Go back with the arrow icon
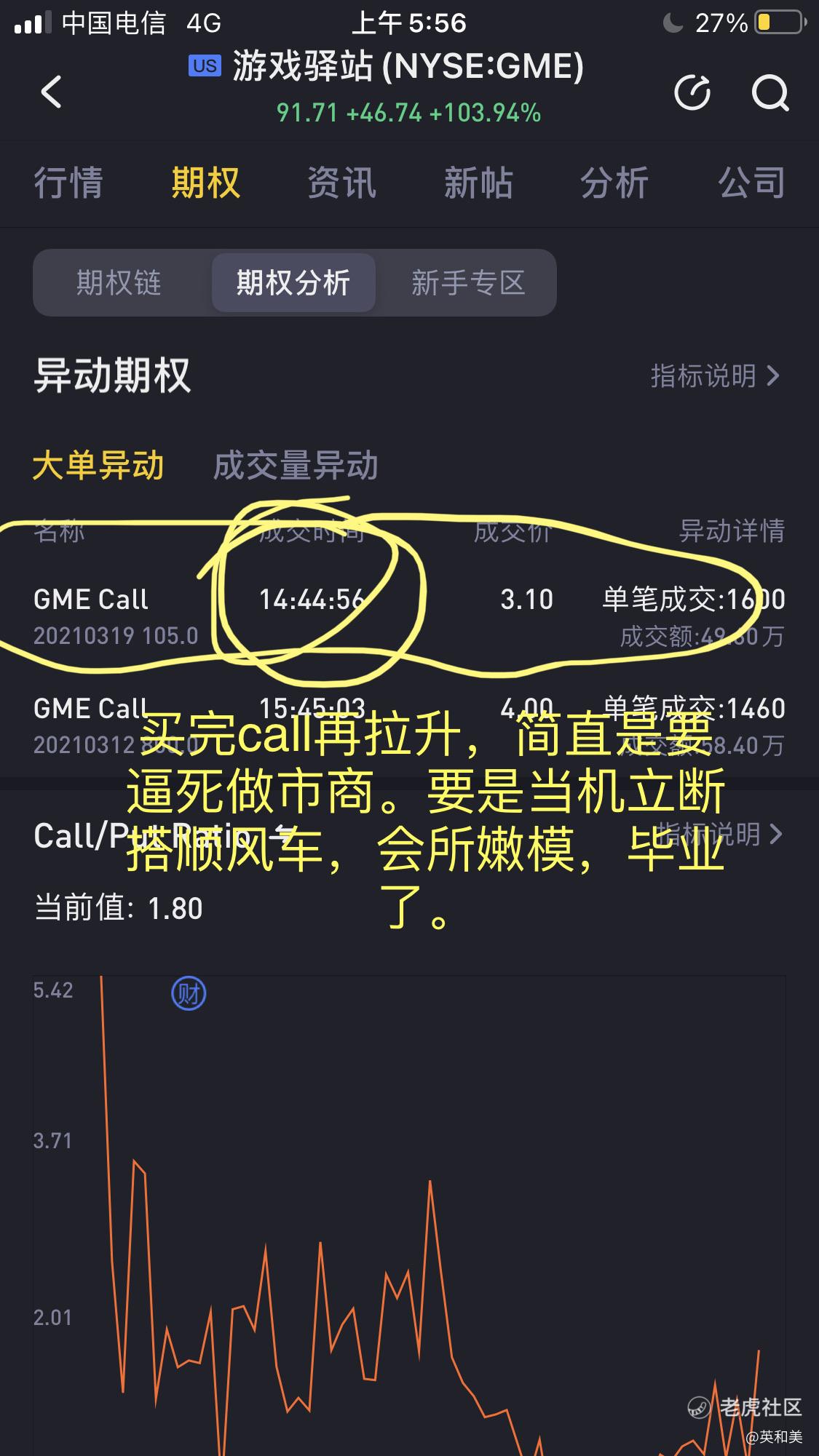819x1456 pixels. coord(51,92)
